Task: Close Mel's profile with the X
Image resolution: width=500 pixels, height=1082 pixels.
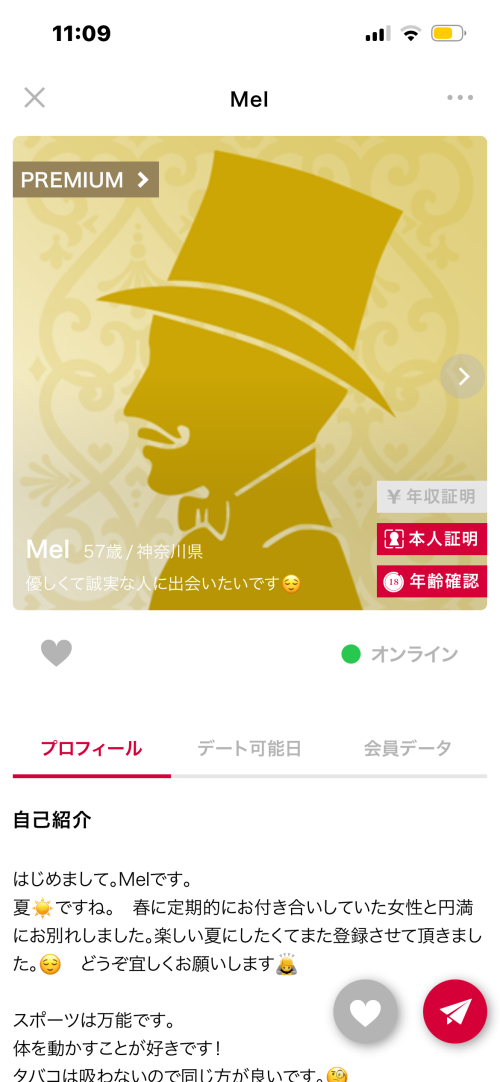Action: pos(34,97)
